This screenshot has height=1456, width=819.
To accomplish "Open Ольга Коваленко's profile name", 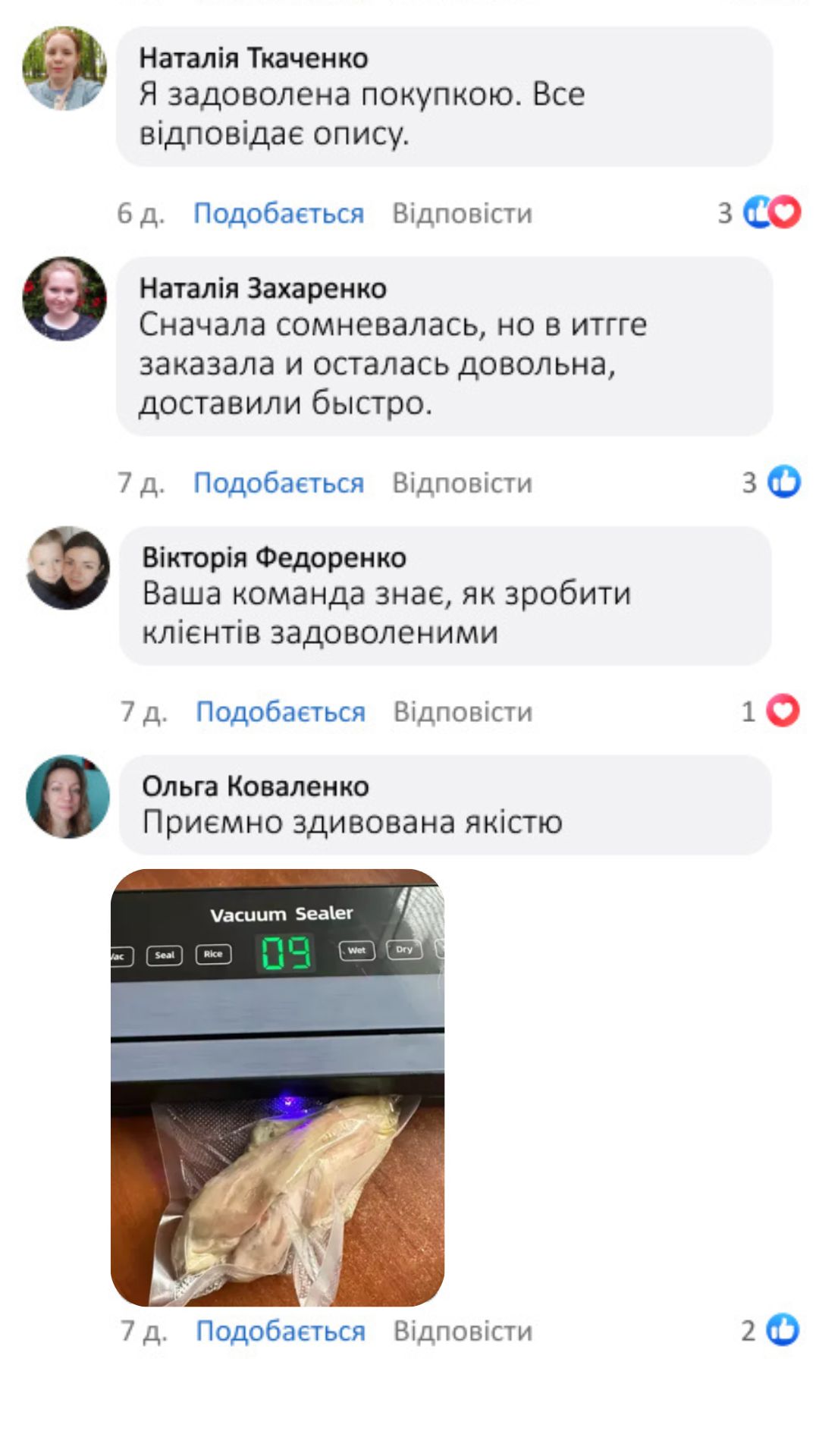I will [x=256, y=786].
